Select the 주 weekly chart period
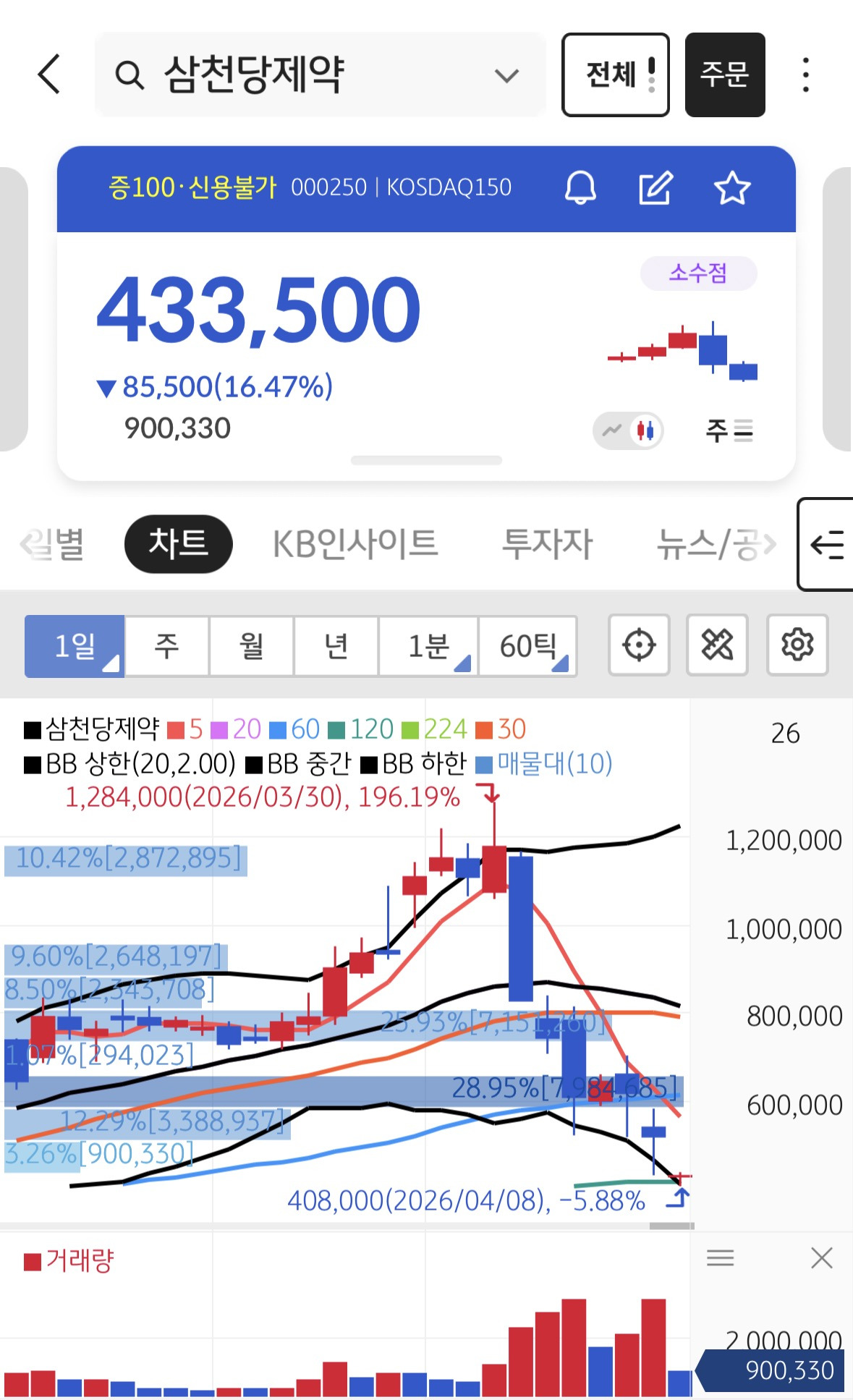This screenshot has width=853, height=1400. 167,646
